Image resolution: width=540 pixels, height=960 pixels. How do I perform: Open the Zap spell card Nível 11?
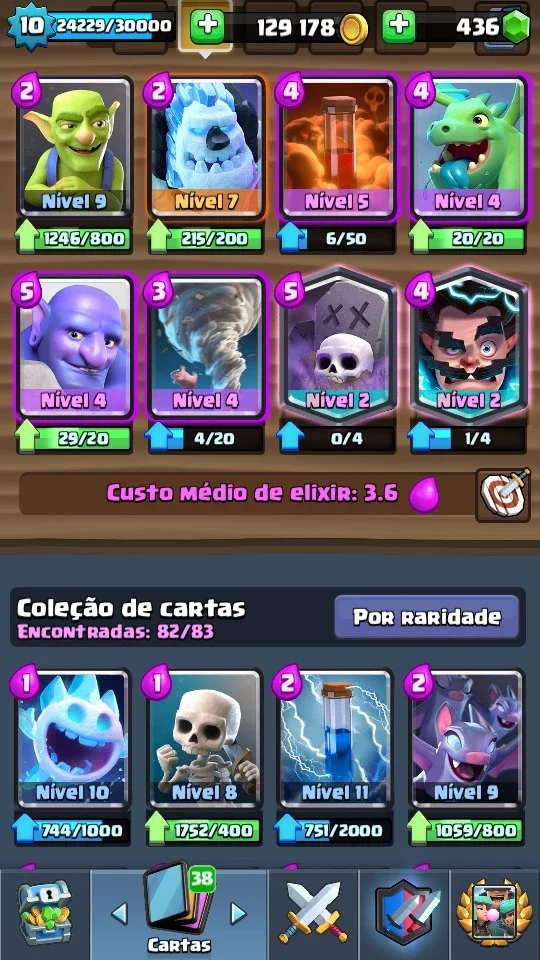(336, 739)
